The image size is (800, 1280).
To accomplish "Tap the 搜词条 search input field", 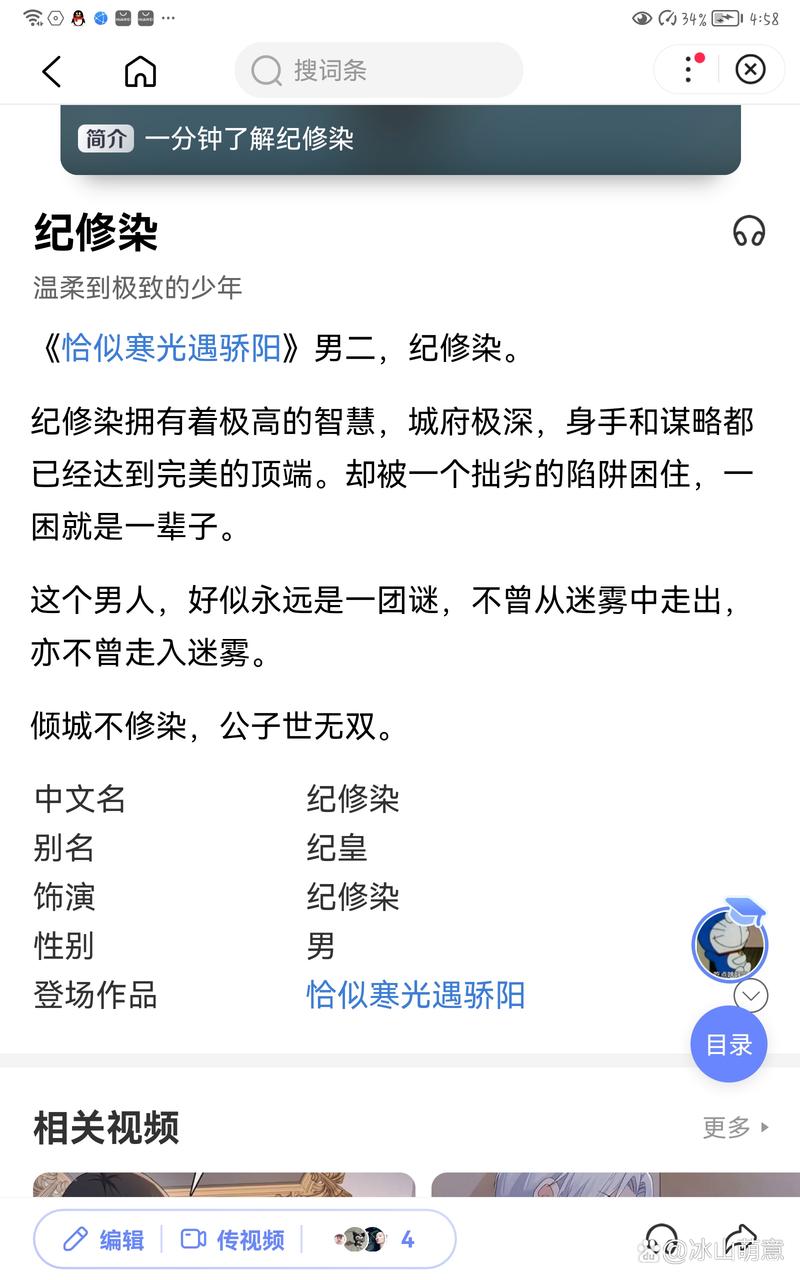I will [x=380, y=71].
